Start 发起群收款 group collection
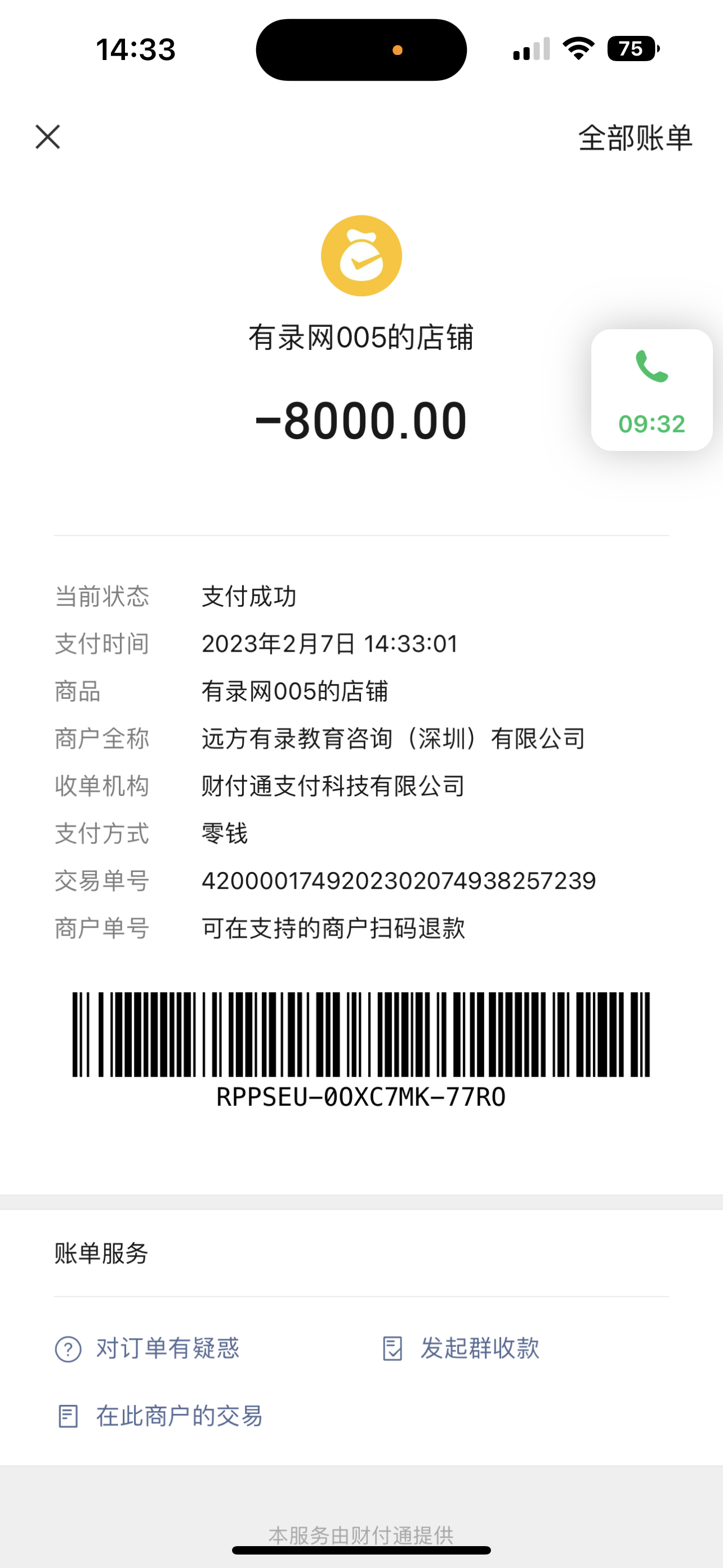The height and width of the screenshot is (1568, 723). click(x=461, y=1348)
